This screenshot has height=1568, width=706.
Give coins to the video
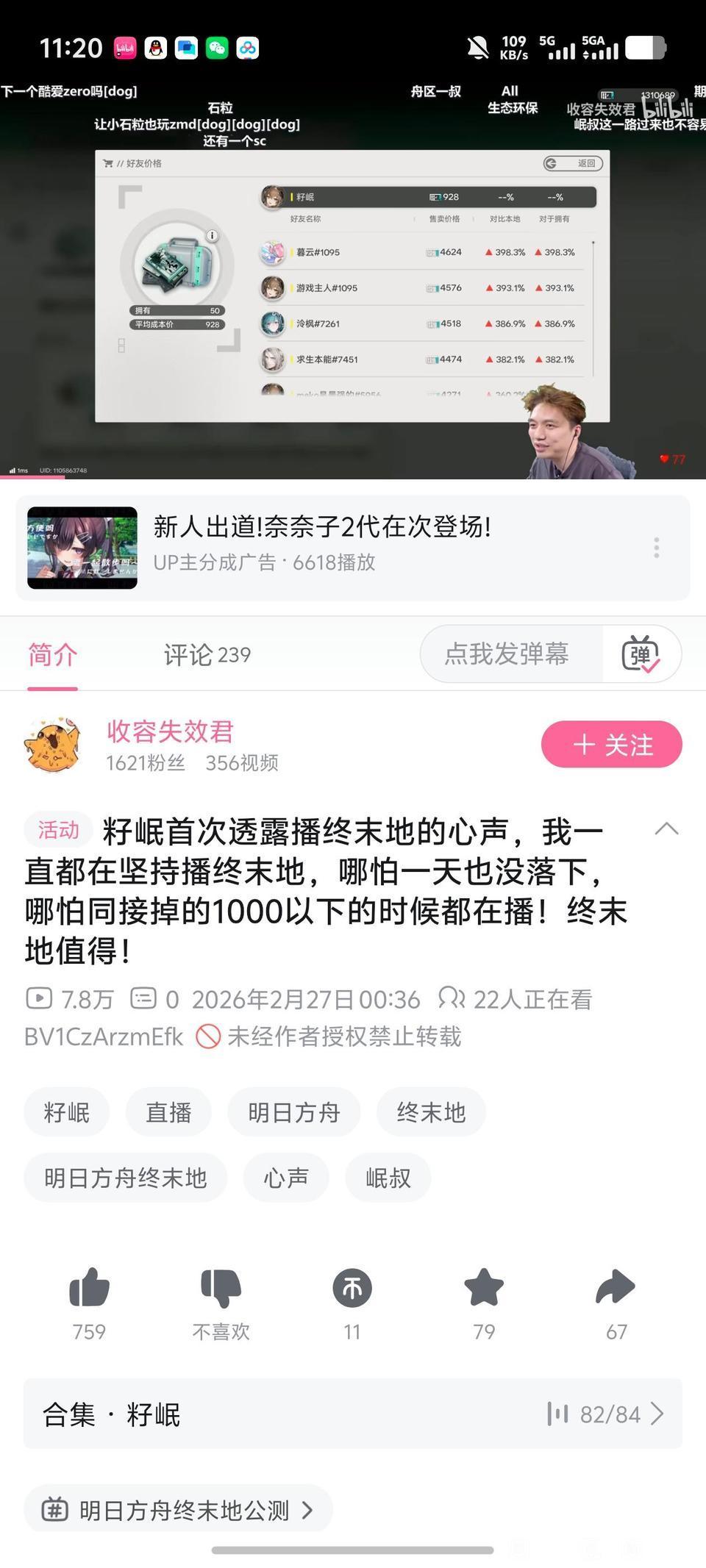point(352,1288)
